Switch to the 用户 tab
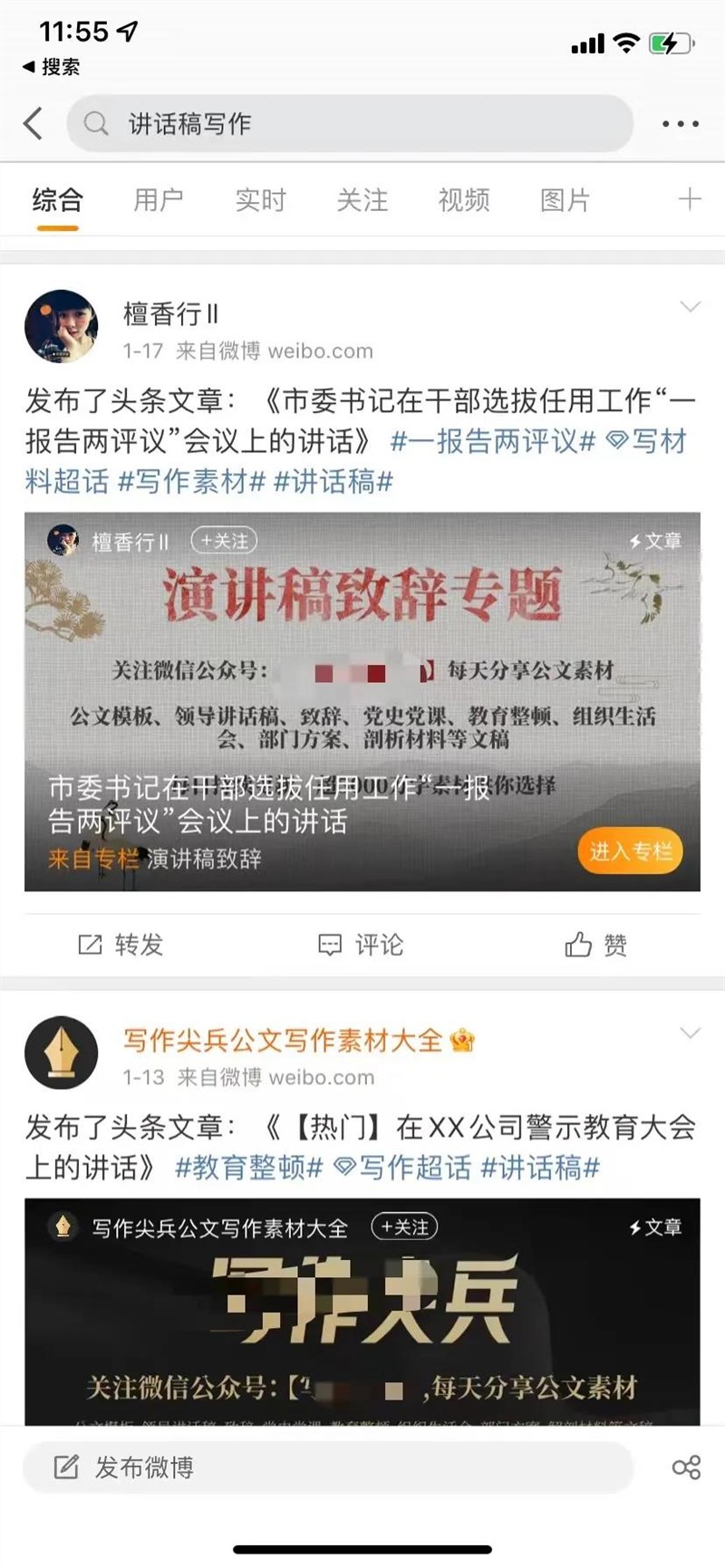The image size is (725, 1568). (x=159, y=200)
